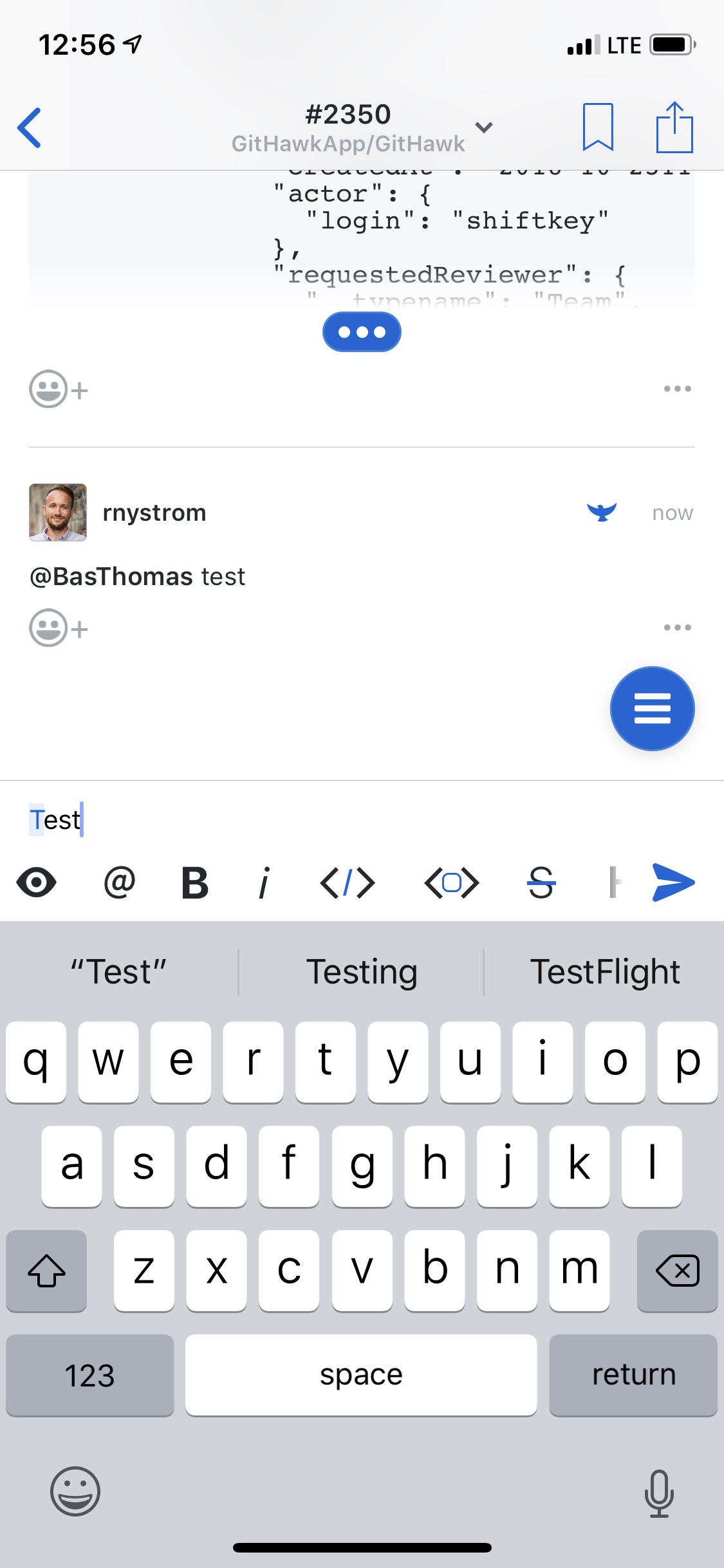The width and height of the screenshot is (724, 1568).
Task: Expand the collapsed code block
Action: [362, 332]
